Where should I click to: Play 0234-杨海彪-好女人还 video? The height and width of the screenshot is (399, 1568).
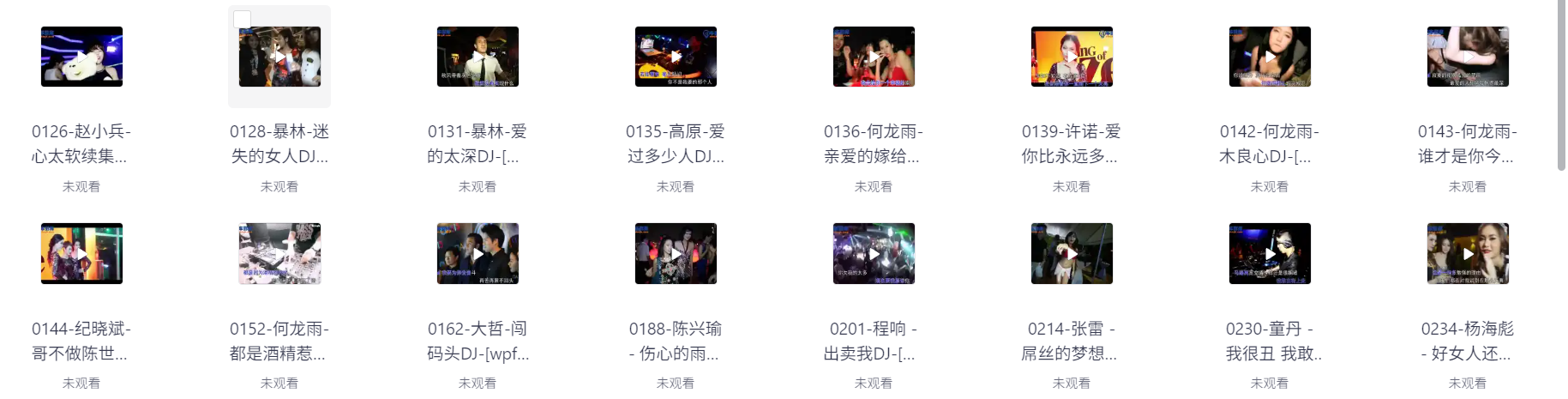[x=1468, y=254]
